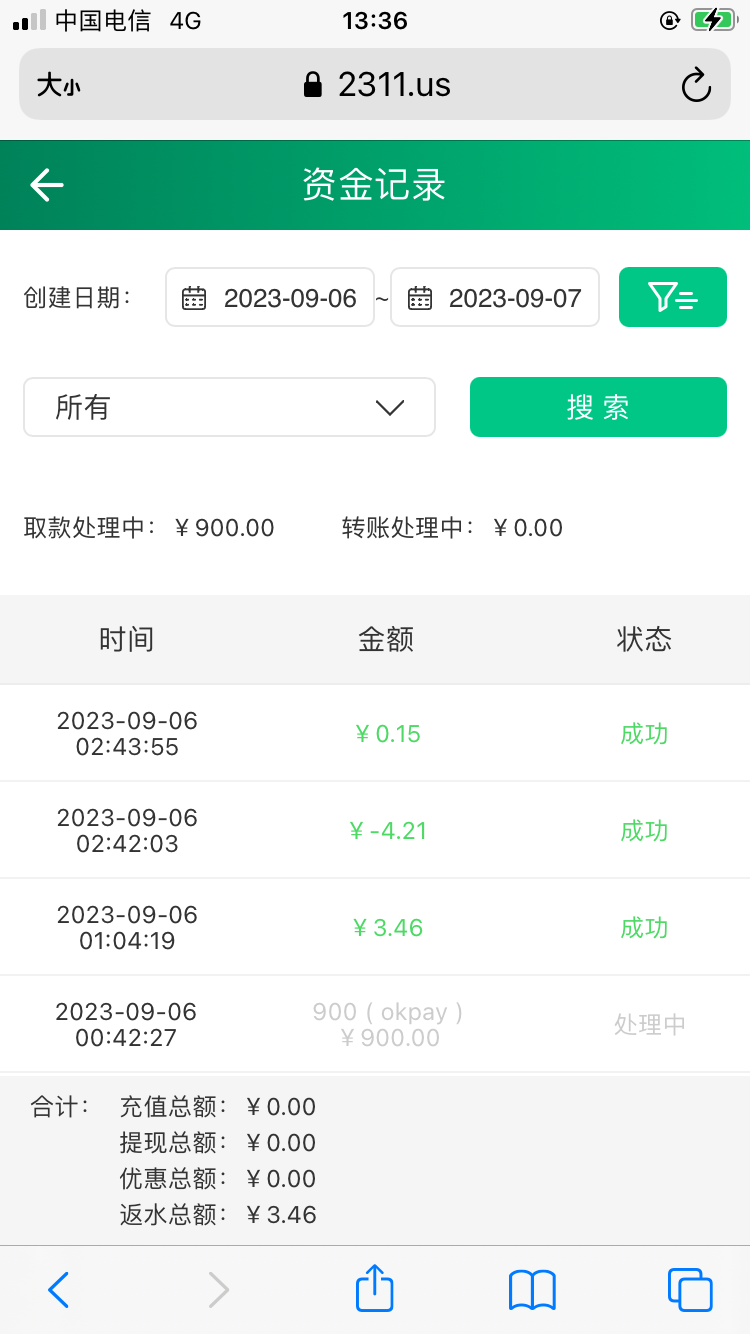Screen dimensions: 750x1334
Task: Go back from 资金记录 page
Action: coord(47,185)
